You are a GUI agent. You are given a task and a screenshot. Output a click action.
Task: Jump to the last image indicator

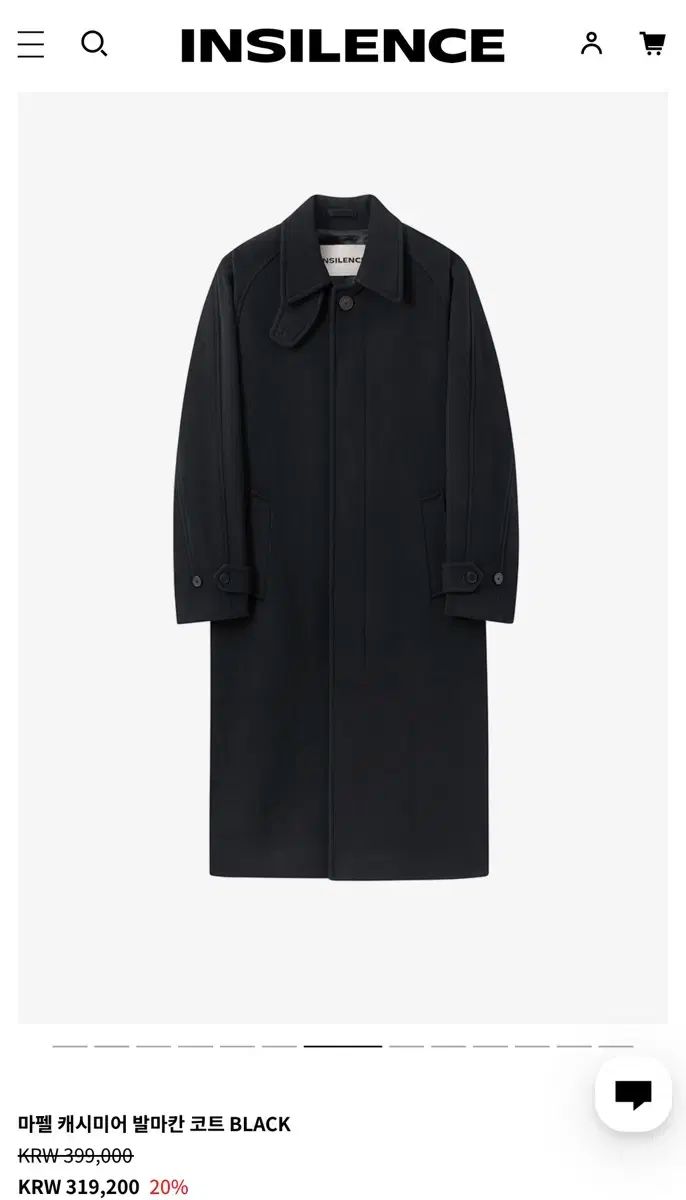click(616, 1046)
